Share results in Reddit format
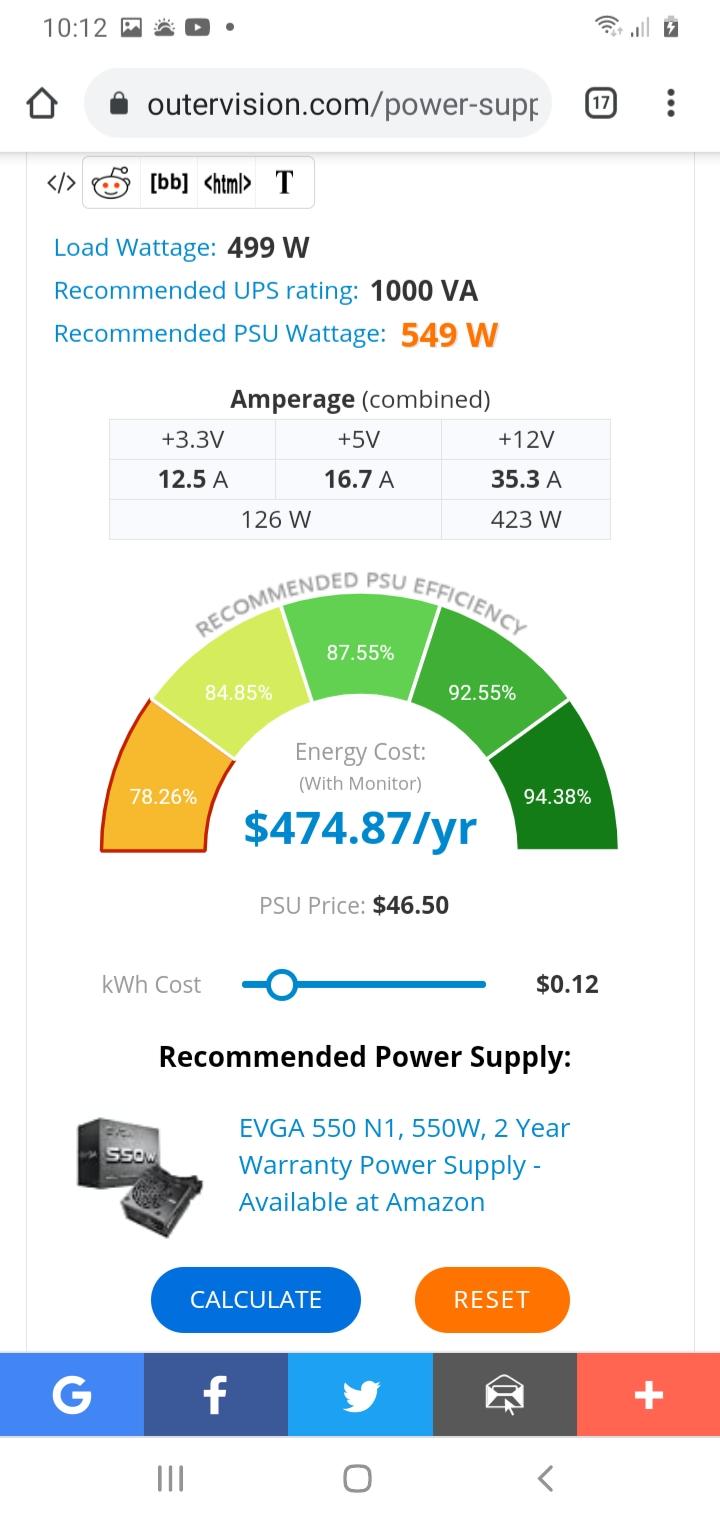This screenshot has height=1520, width=720. tap(111, 183)
